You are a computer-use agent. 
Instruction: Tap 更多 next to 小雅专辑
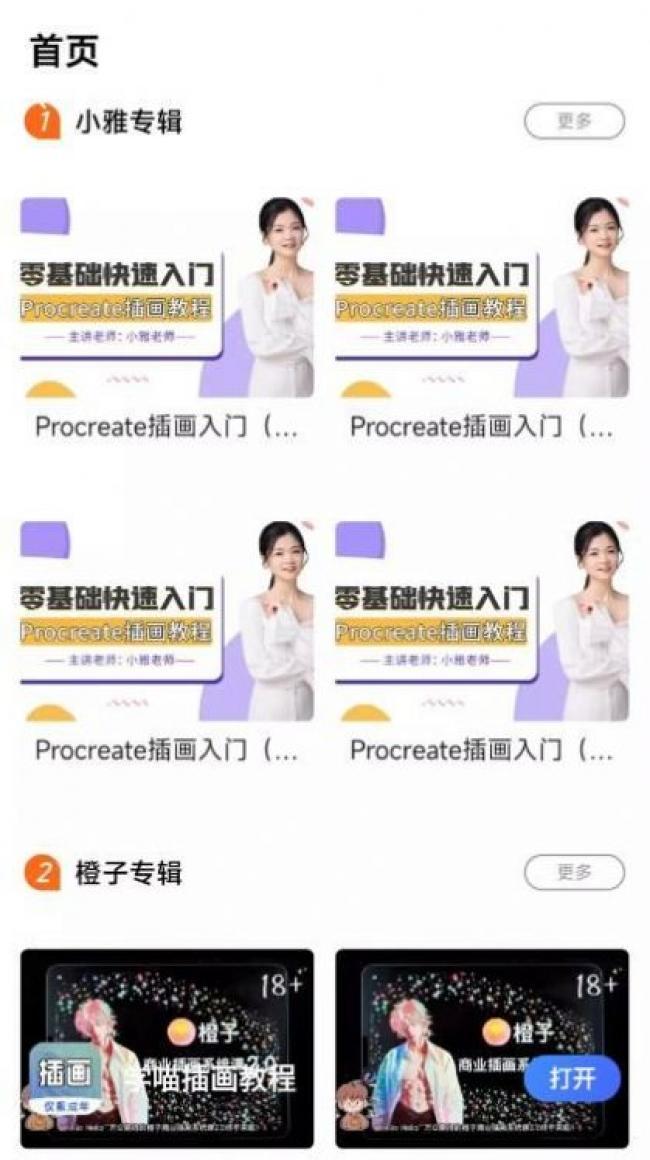pos(574,121)
